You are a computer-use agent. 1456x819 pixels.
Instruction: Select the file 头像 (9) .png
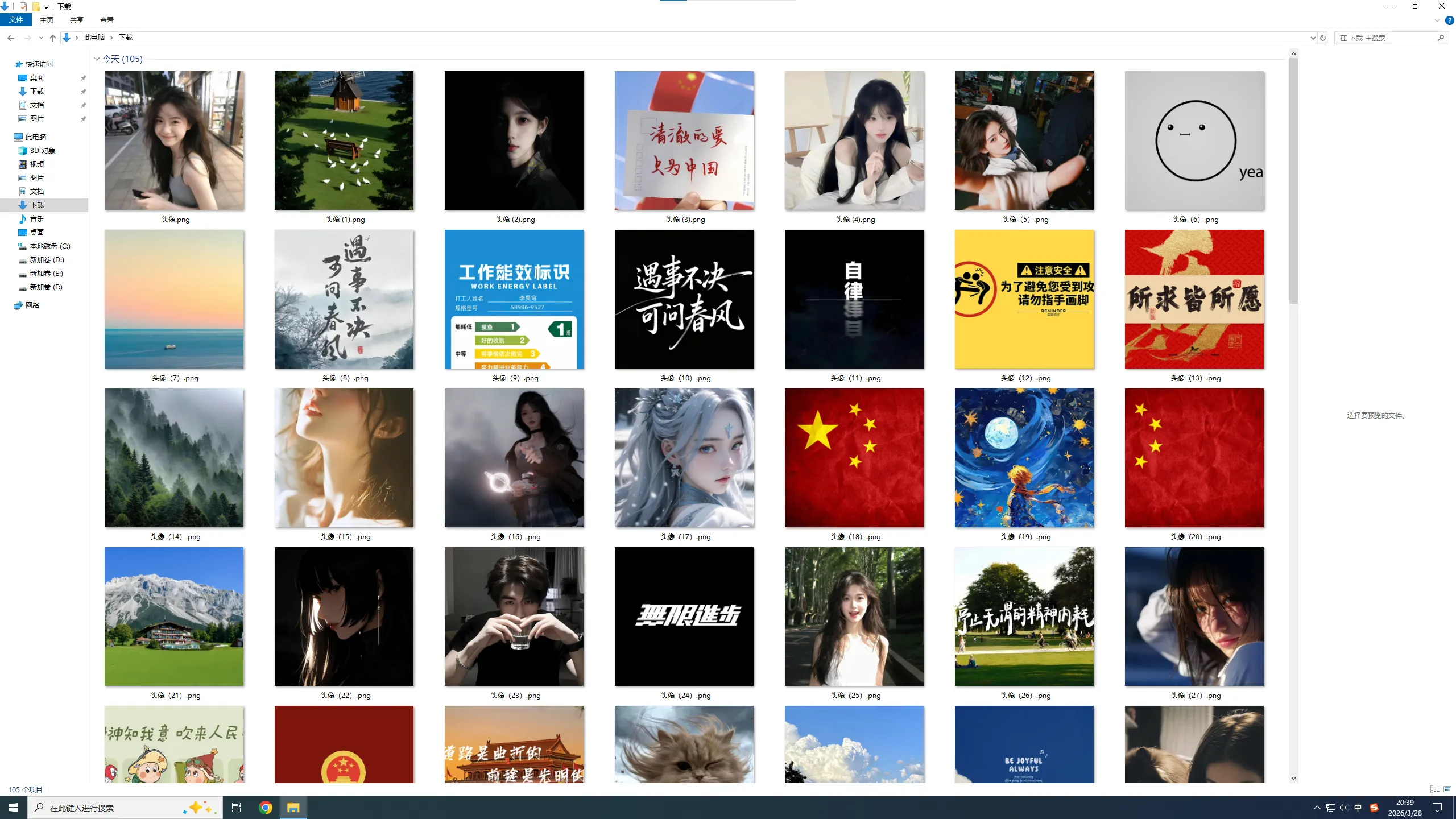coord(514,299)
